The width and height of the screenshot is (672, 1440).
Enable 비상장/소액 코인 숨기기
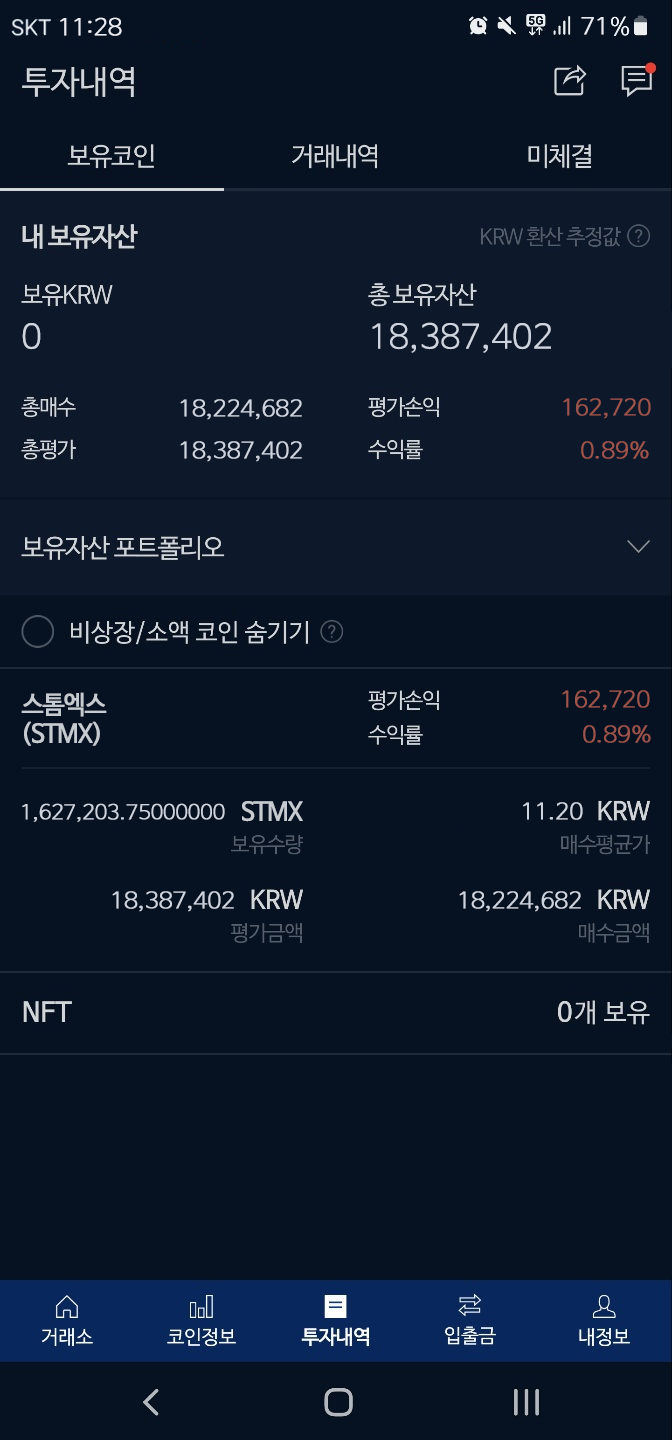[x=37, y=632]
